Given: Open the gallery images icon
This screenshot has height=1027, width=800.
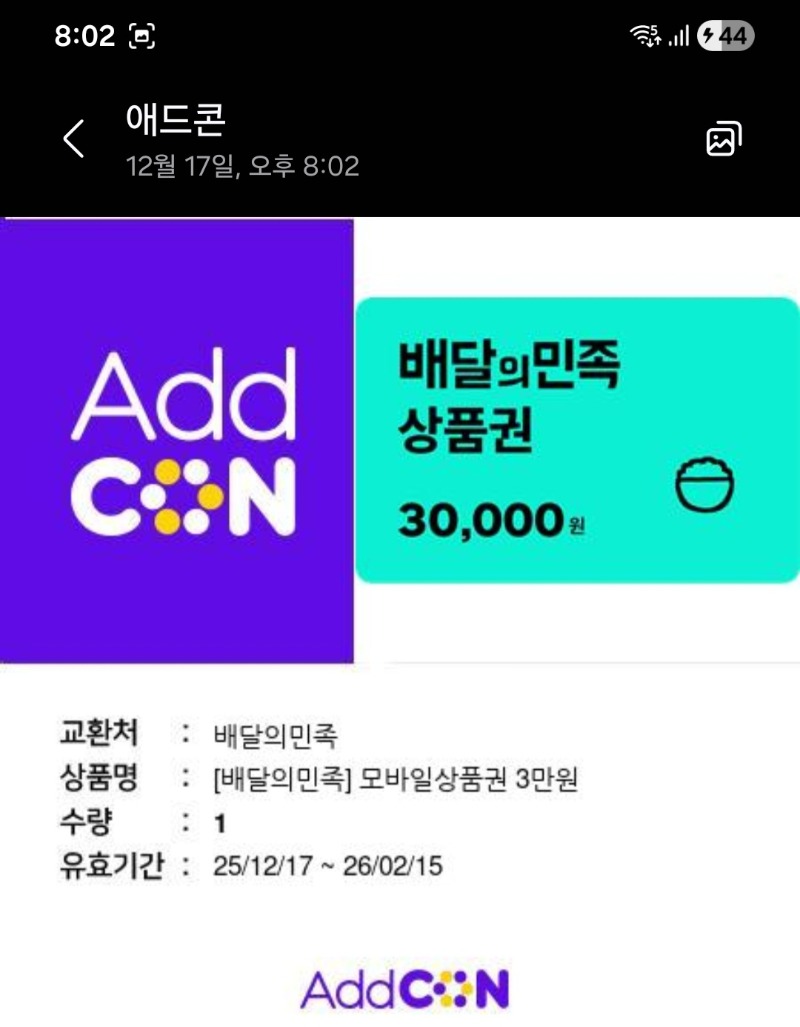Looking at the screenshot, I should tap(723, 139).
